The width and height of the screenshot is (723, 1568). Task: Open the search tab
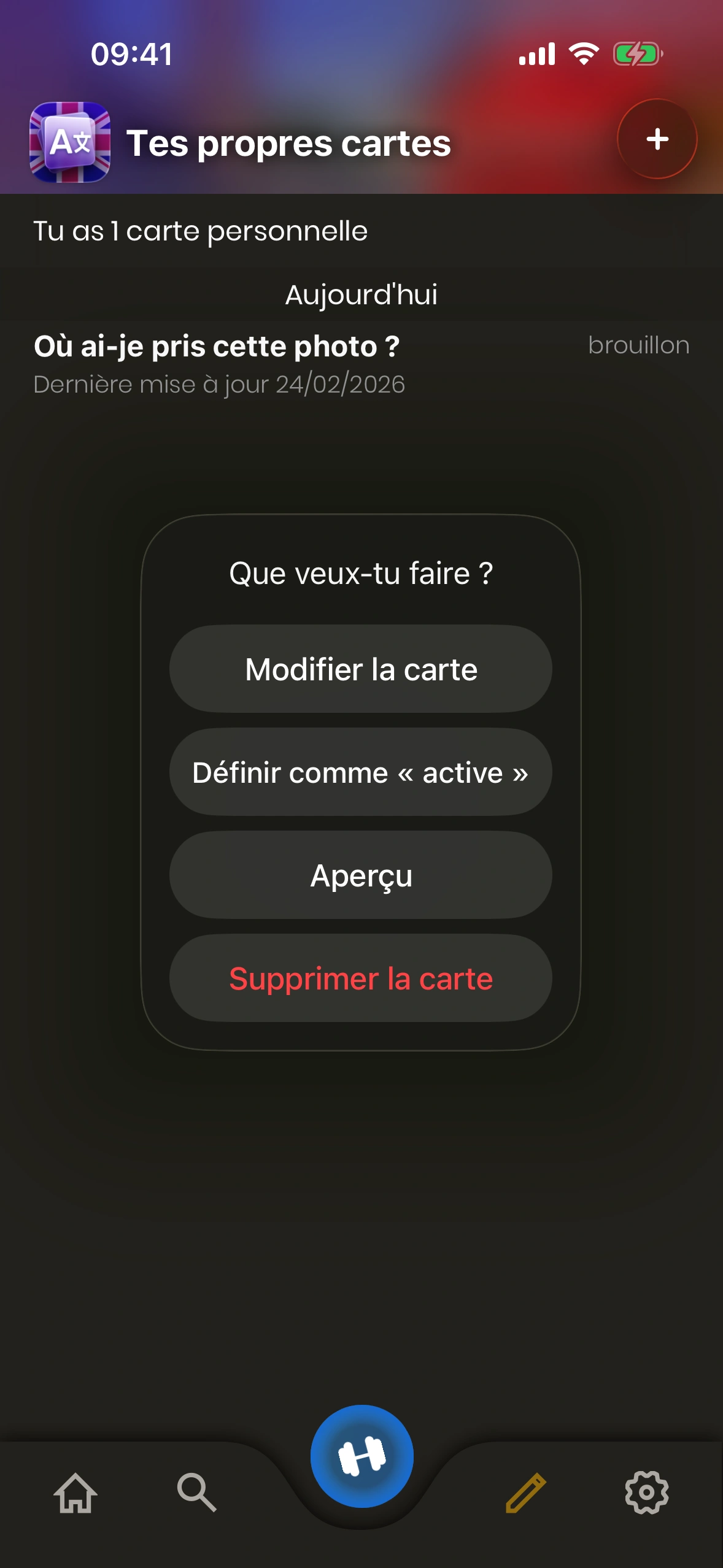(196, 1492)
